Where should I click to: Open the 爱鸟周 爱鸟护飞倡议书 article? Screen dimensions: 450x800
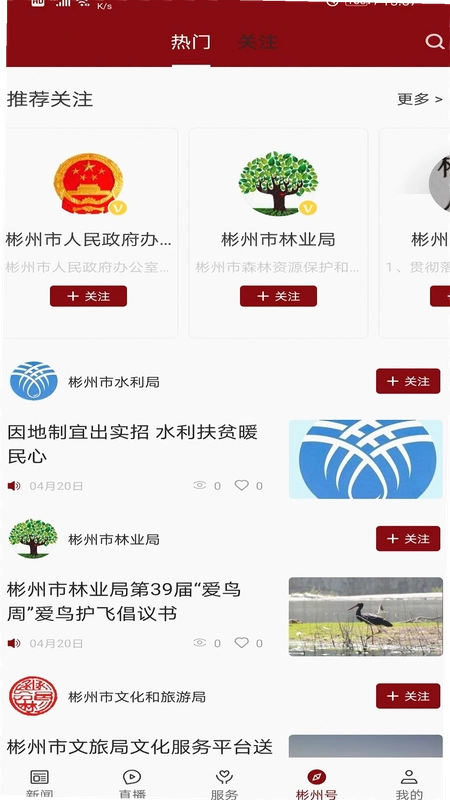(x=124, y=602)
